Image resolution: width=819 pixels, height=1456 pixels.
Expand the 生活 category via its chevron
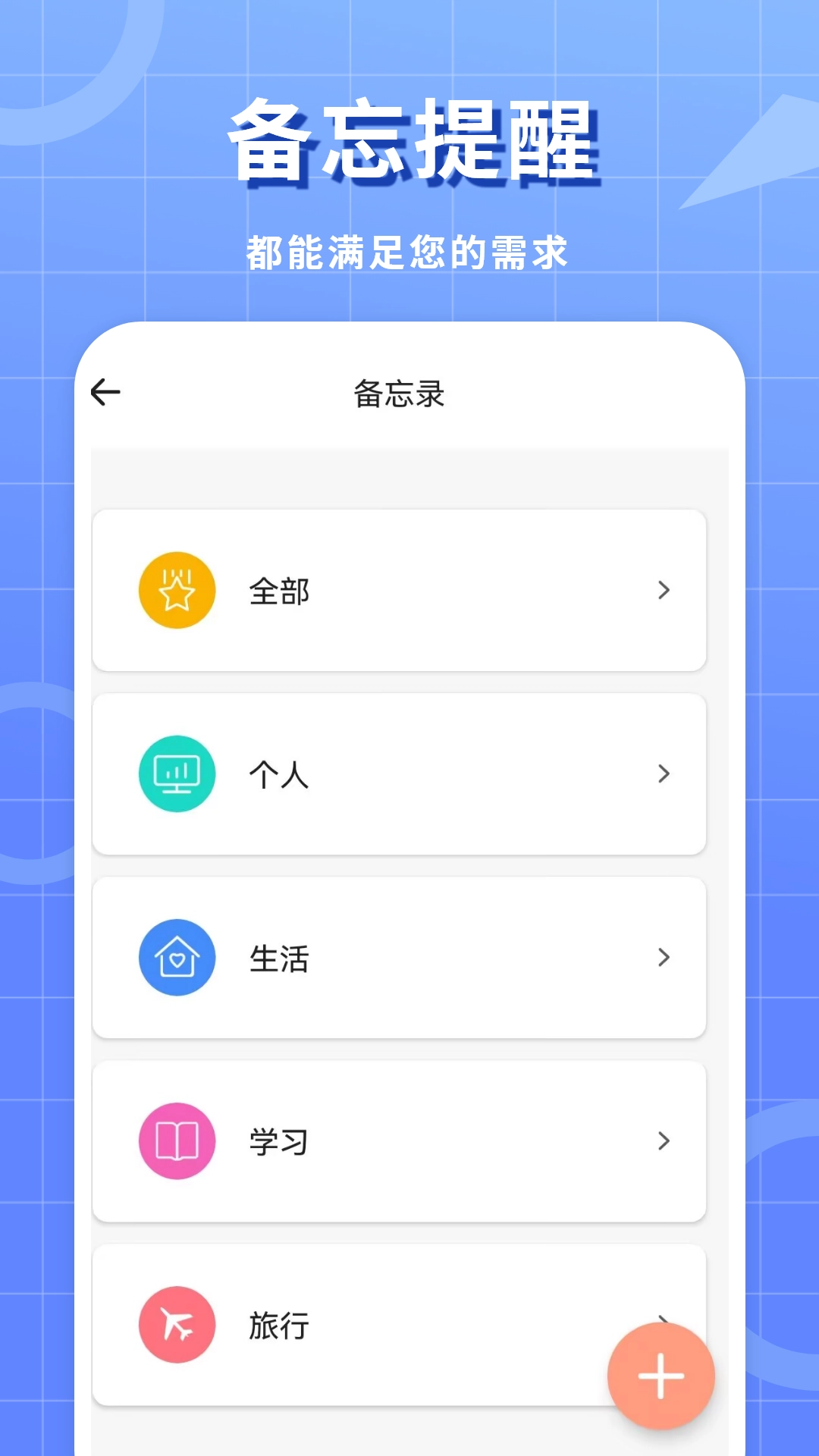pos(666,958)
